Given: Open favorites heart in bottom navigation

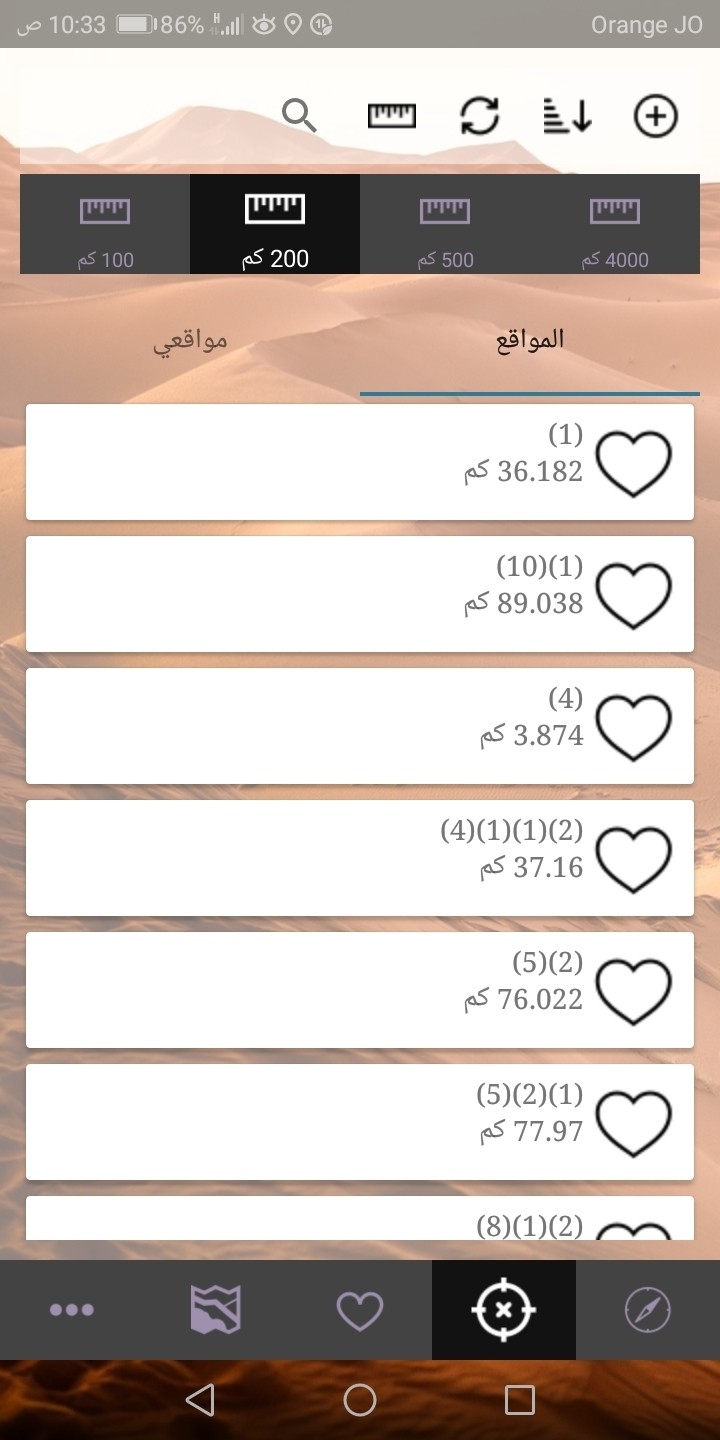Looking at the screenshot, I should [360, 1310].
